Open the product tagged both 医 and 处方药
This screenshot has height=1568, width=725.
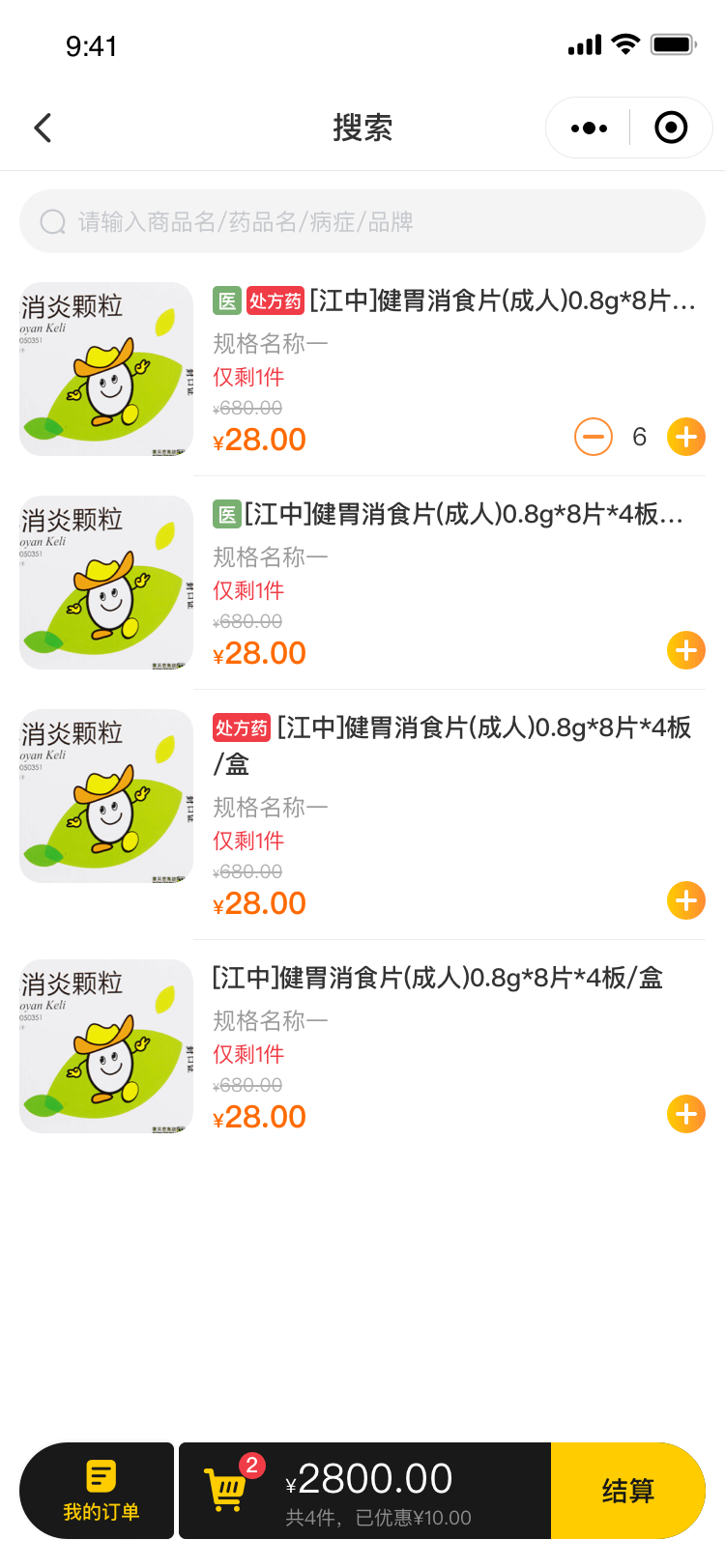pos(454,301)
